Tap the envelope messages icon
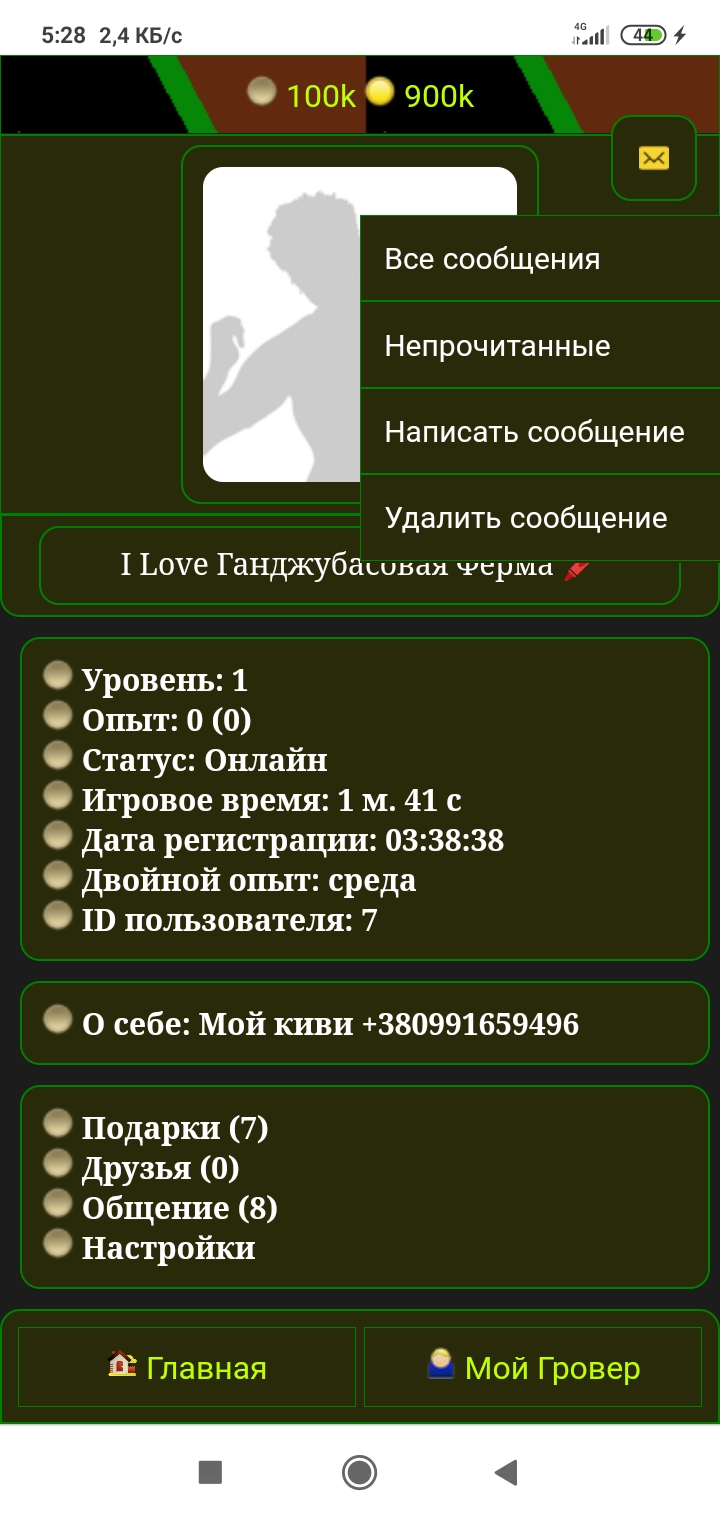720x1520 pixels. [x=653, y=158]
